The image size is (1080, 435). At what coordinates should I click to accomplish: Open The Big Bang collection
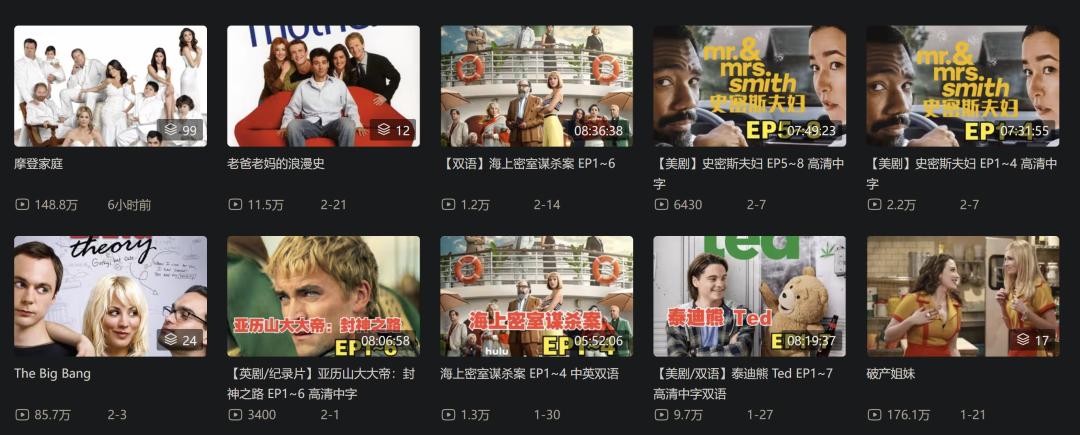[110, 296]
